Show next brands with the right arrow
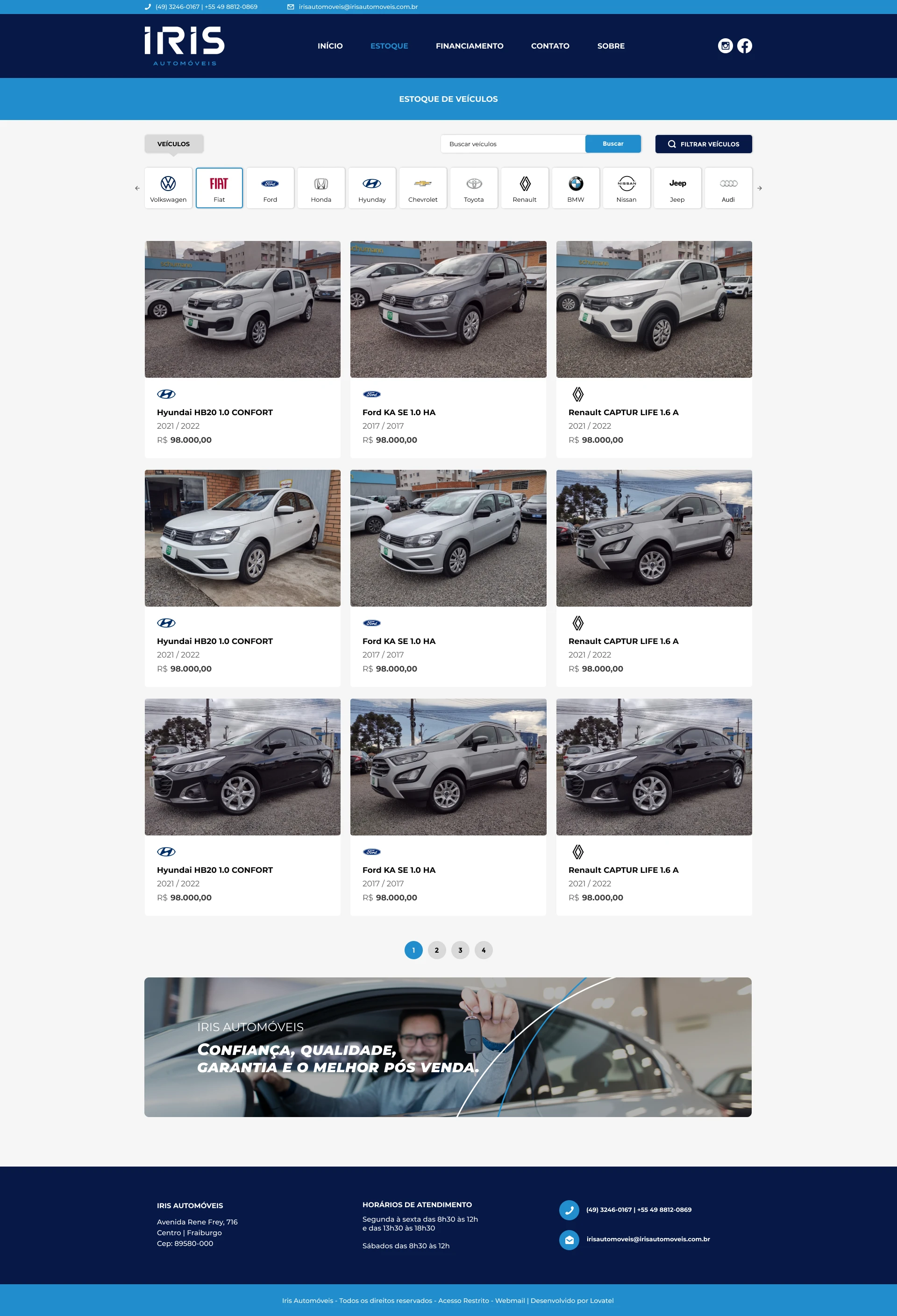This screenshot has width=897, height=1316. click(x=760, y=188)
